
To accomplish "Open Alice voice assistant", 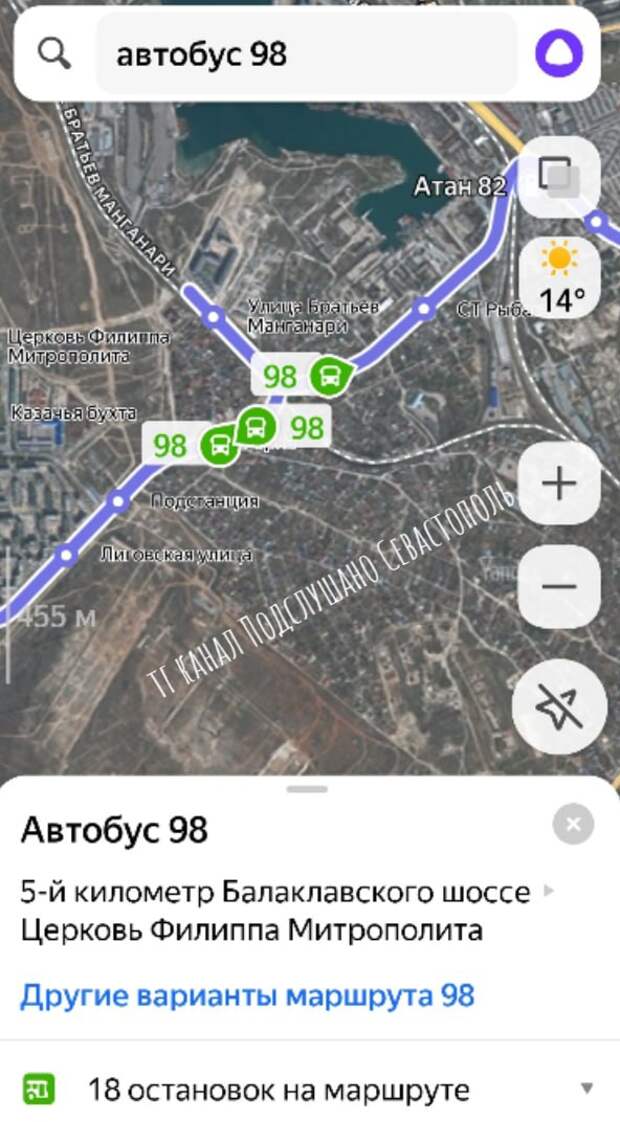I will [x=559, y=53].
